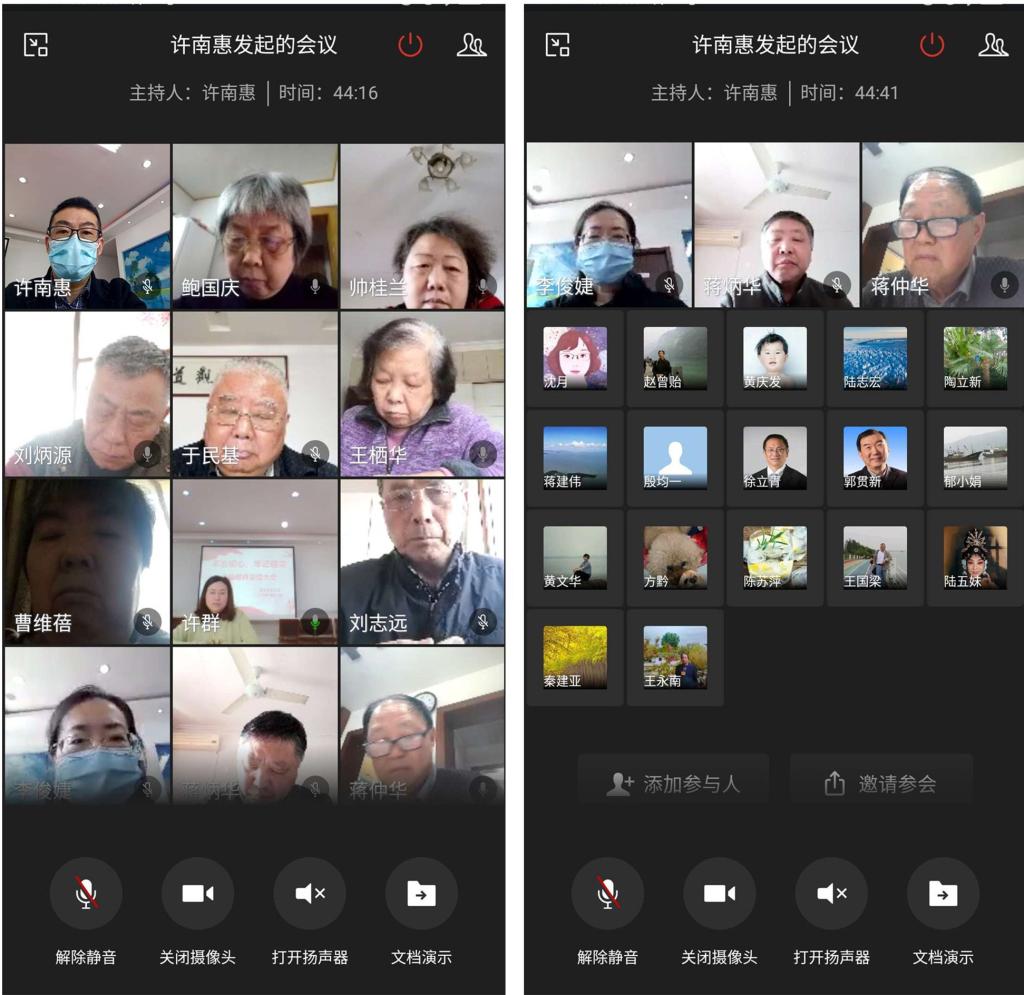Screen dimensions: 1024x995
Task: Tap 添加参与人 to add participants
Action: (673, 783)
